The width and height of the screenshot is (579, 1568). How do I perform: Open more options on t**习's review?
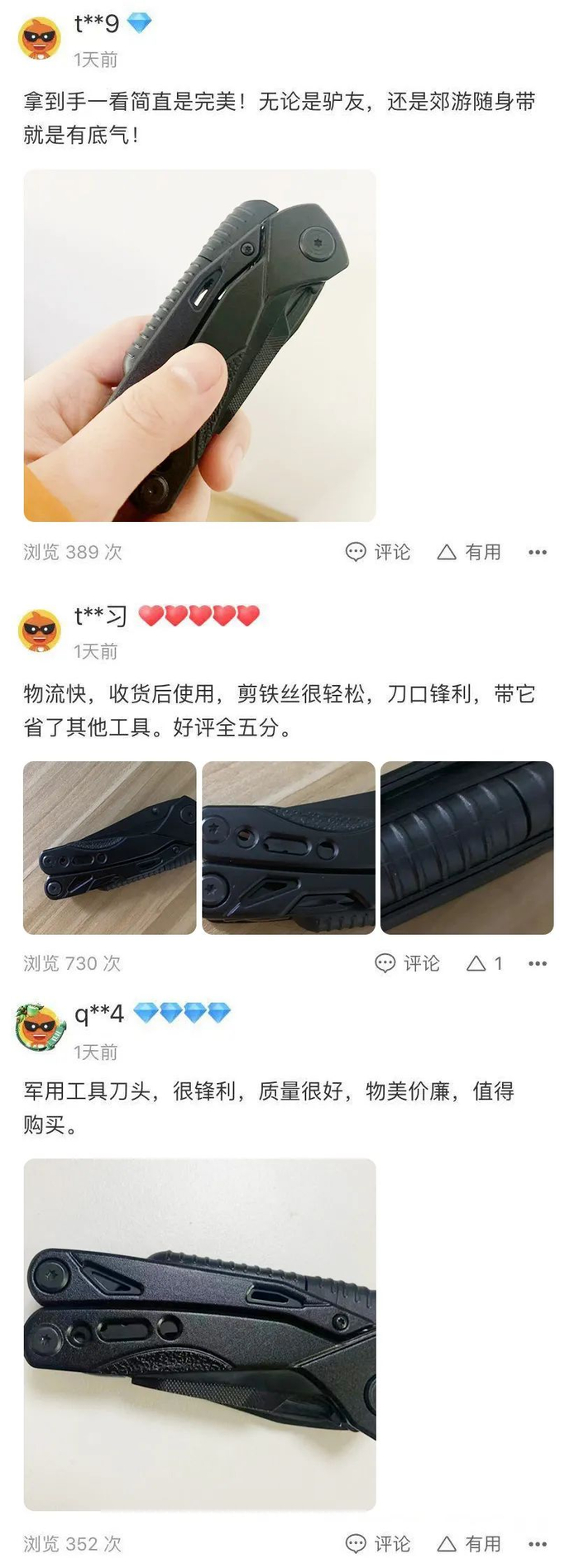[538, 963]
